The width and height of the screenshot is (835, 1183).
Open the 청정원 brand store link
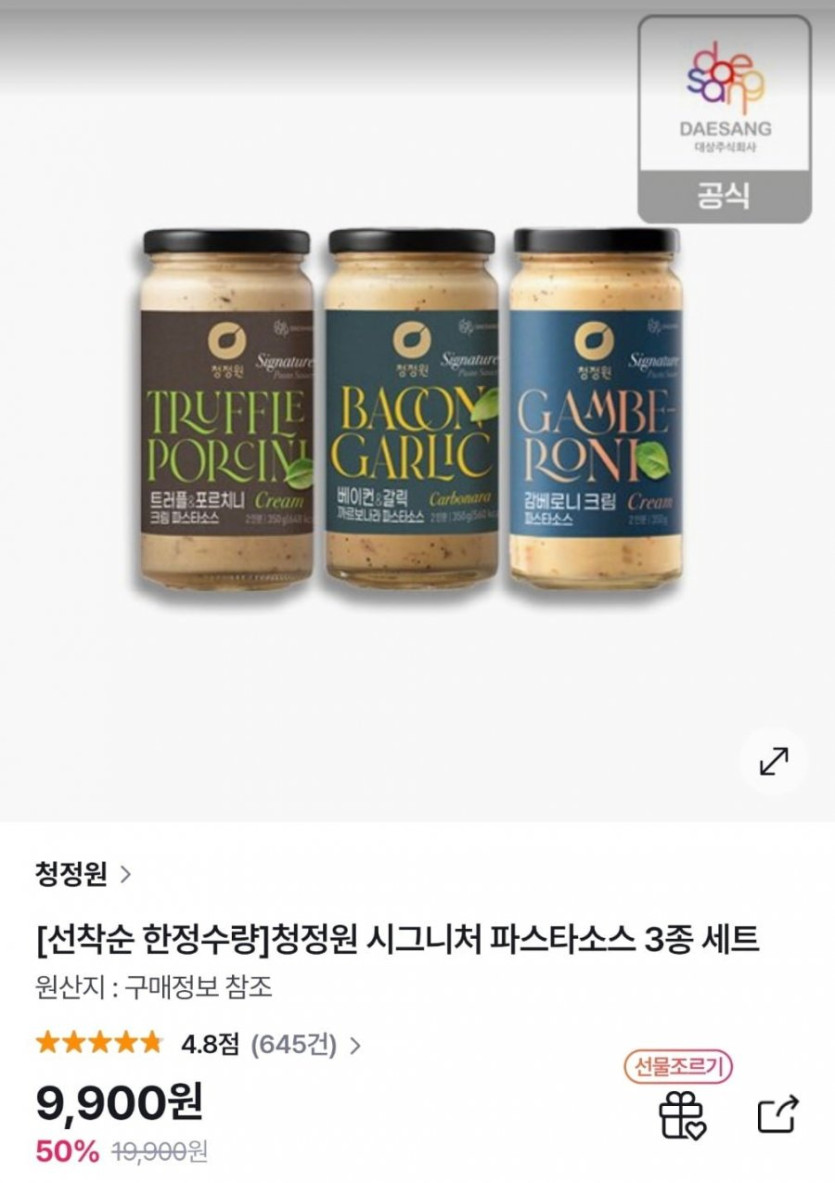tap(83, 875)
